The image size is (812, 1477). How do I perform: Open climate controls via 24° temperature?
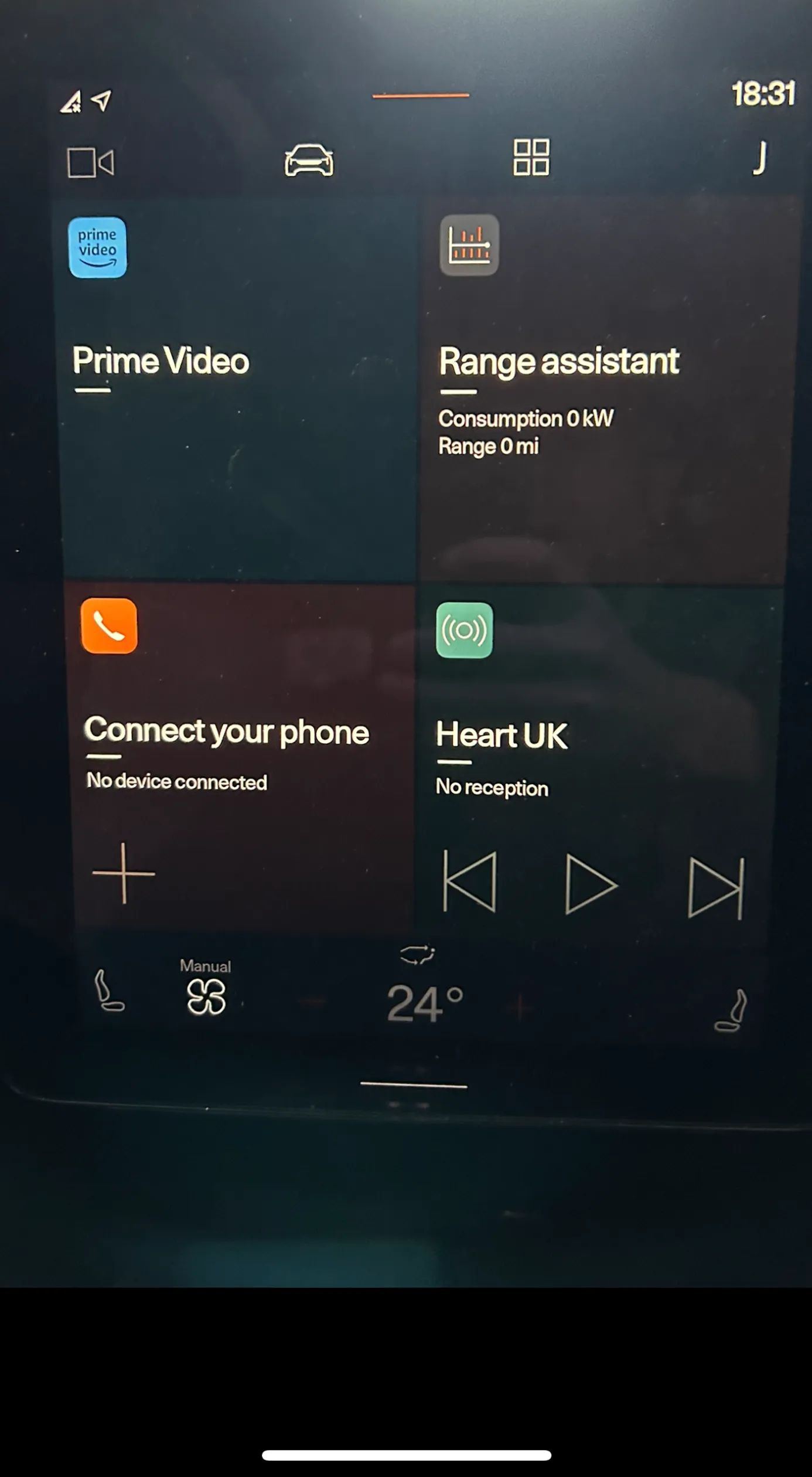pyautogui.click(x=424, y=1002)
